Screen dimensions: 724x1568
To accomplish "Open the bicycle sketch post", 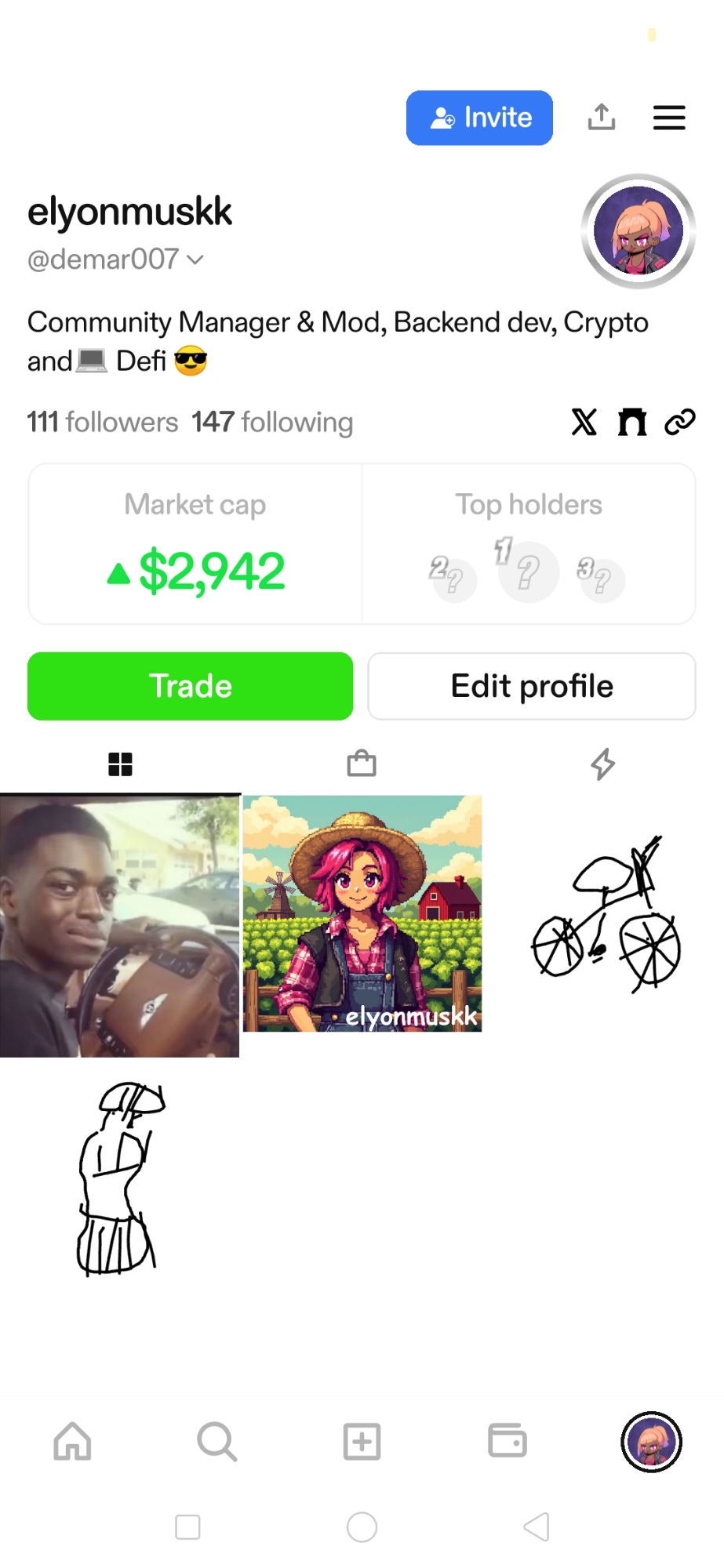I will (604, 913).
